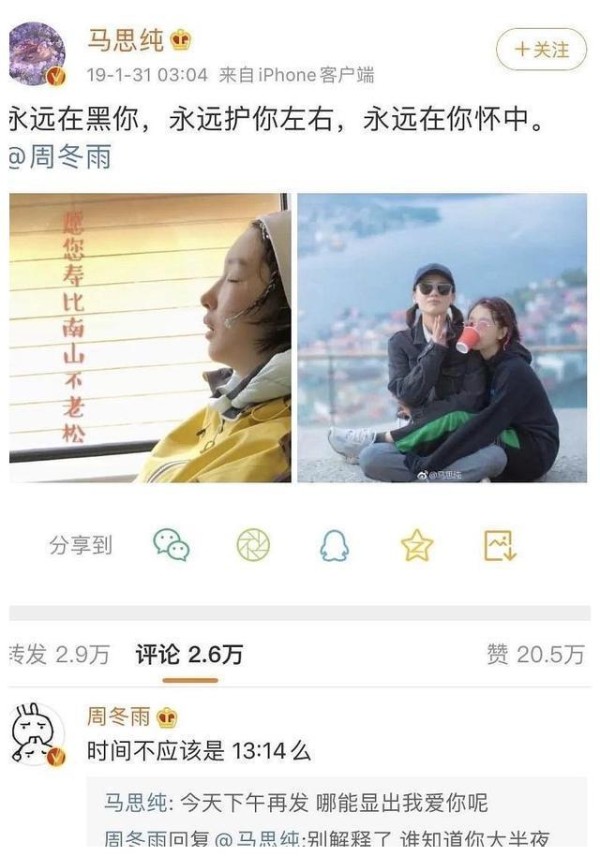
Task: Open the @周冬雨 mention link
Action: [60, 159]
